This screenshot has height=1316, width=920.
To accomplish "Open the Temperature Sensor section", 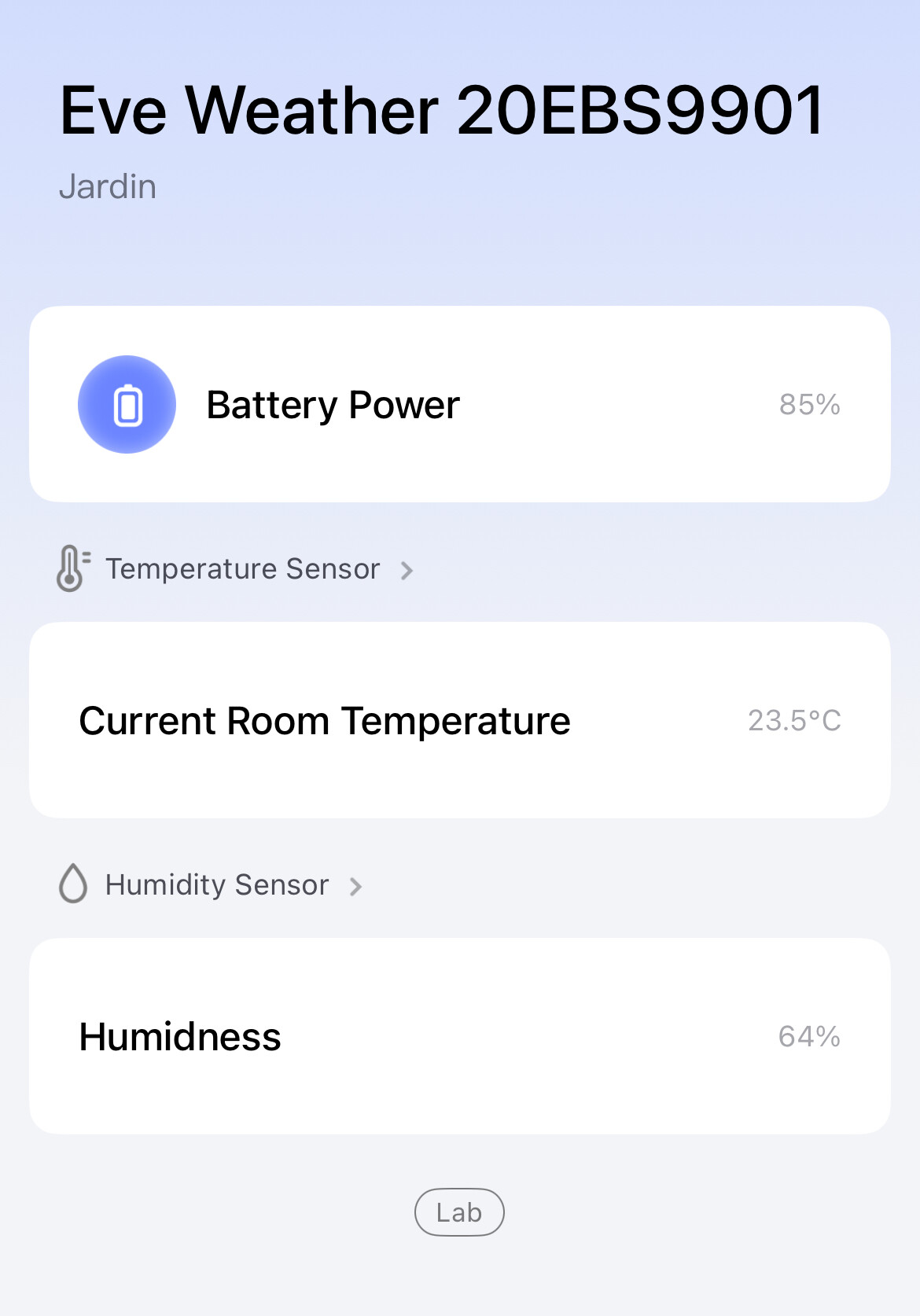I will click(x=242, y=568).
